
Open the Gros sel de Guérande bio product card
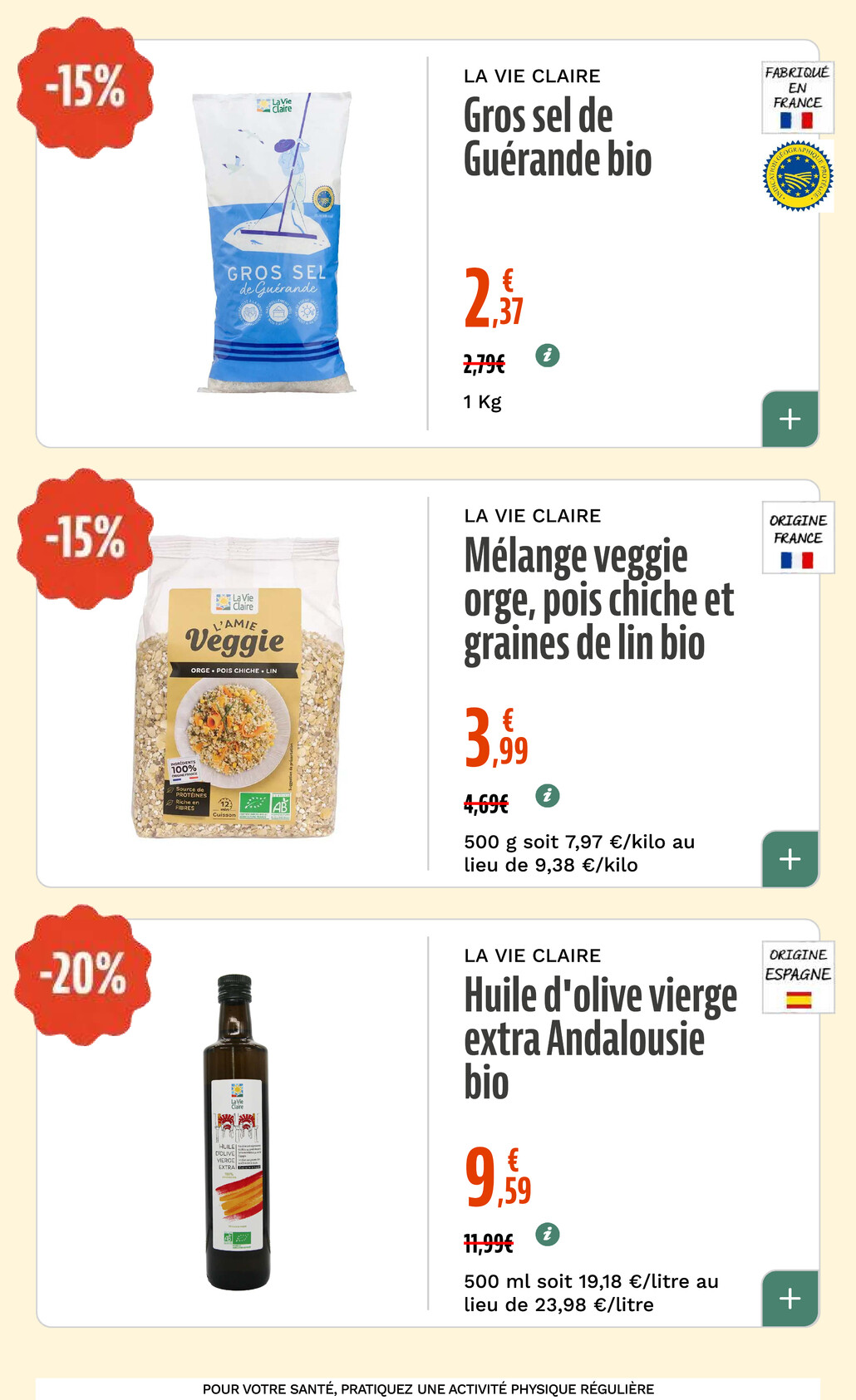[557, 138]
